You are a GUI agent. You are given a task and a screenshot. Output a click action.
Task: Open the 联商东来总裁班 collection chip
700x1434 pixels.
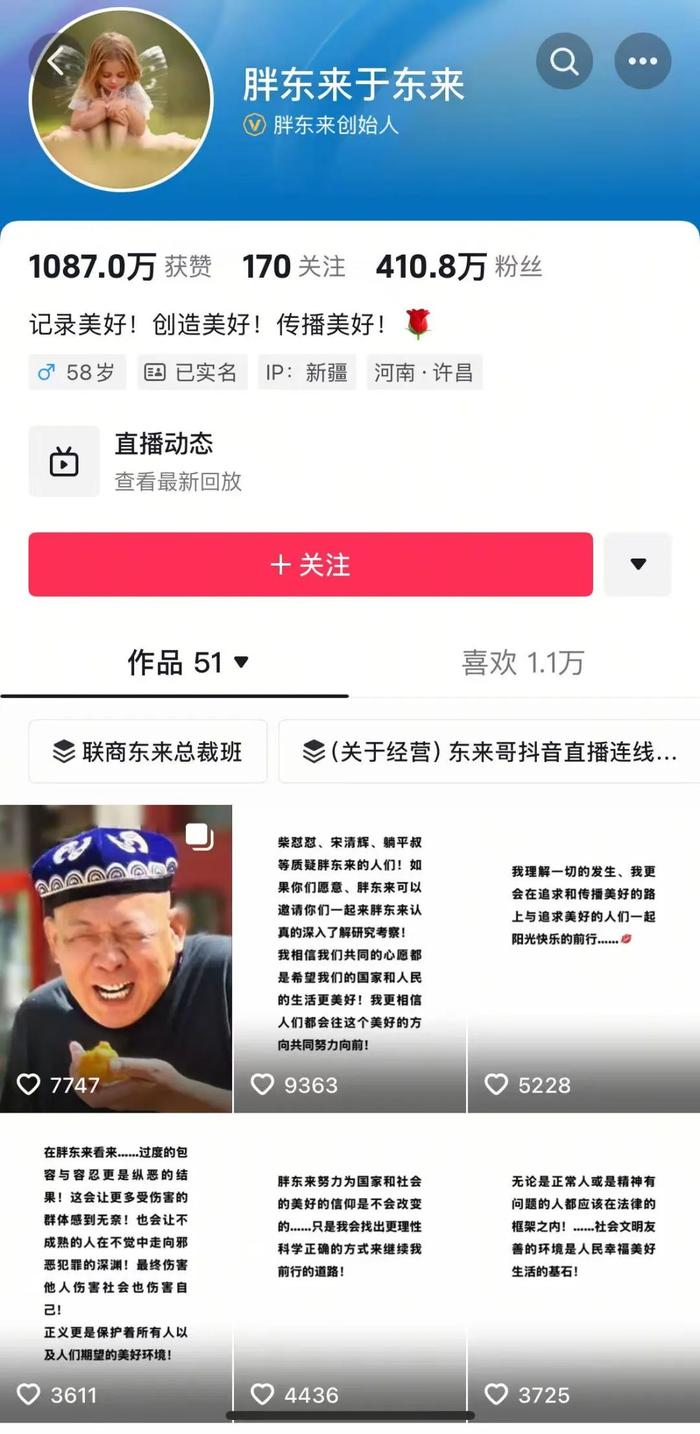pos(148,751)
